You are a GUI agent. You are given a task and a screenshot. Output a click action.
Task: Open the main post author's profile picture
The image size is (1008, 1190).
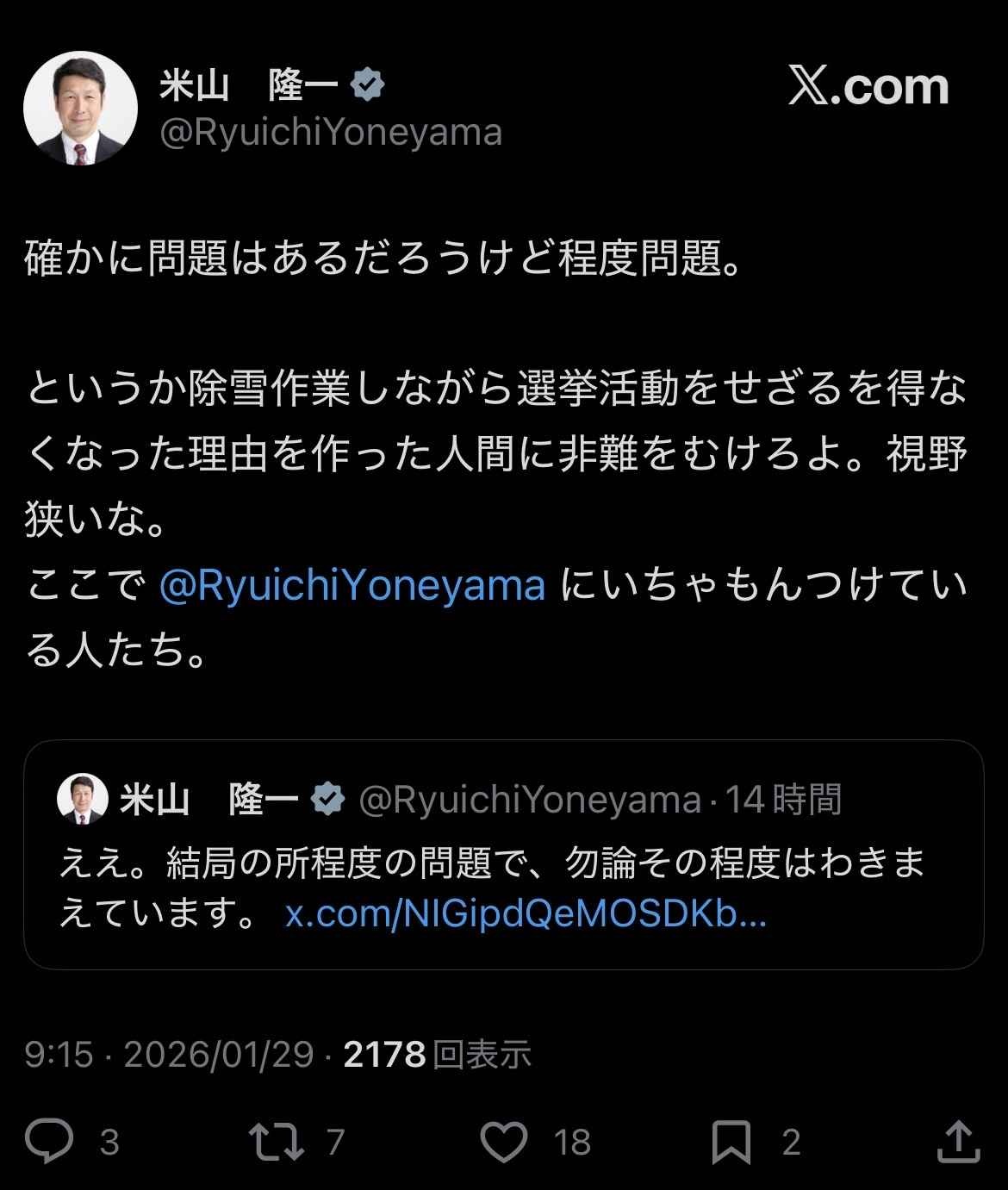[x=80, y=109]
